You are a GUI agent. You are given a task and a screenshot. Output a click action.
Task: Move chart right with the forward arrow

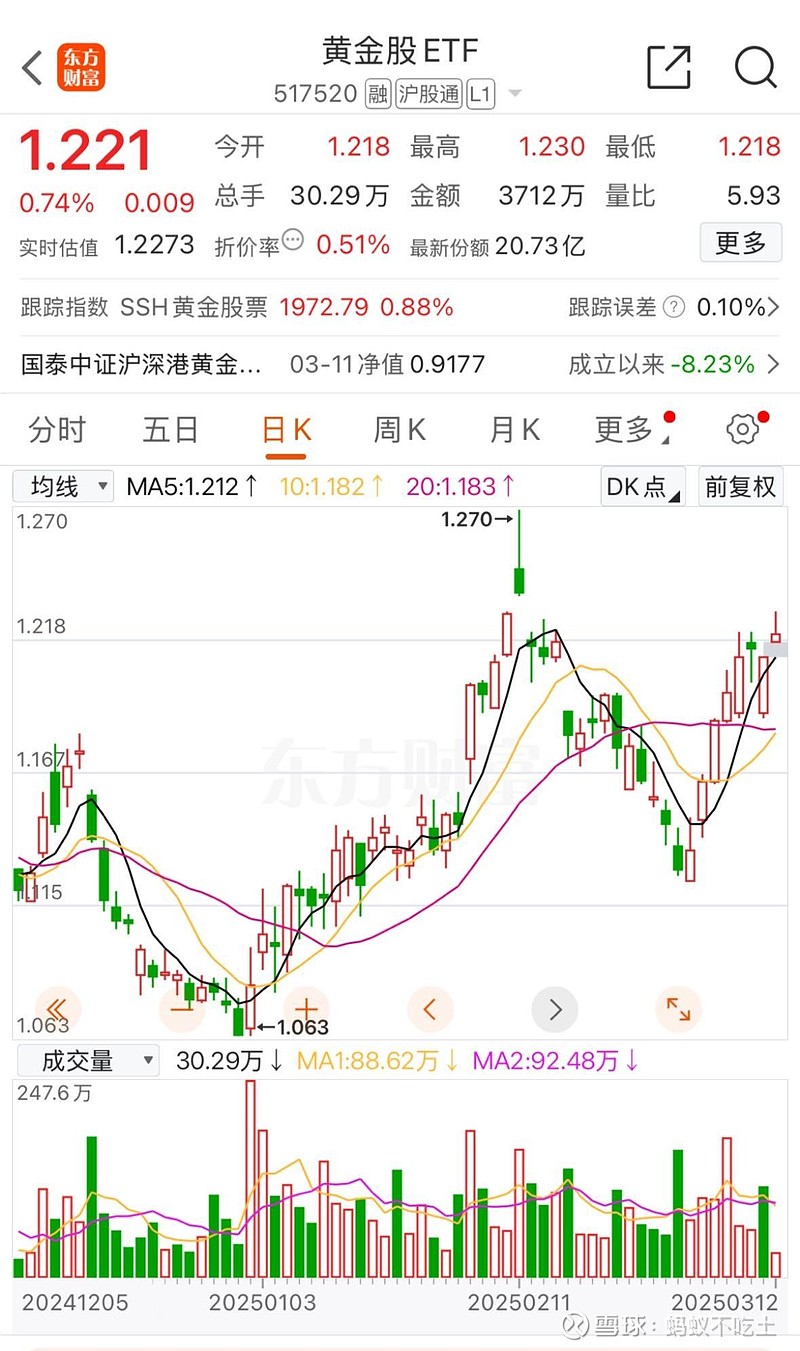(x=555, y=1010)
